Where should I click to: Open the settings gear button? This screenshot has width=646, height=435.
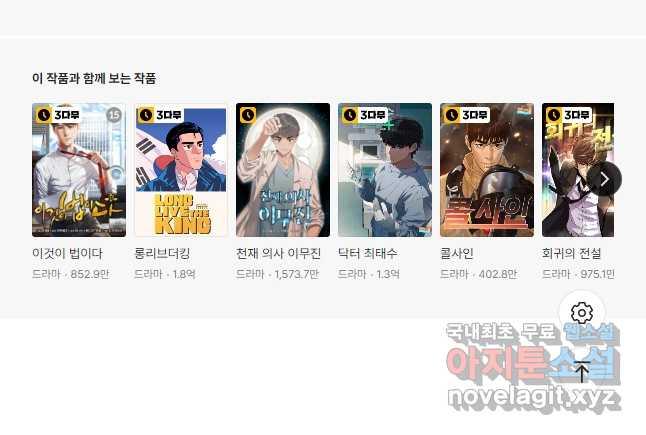pyautogui.click(x=581, y=313)
